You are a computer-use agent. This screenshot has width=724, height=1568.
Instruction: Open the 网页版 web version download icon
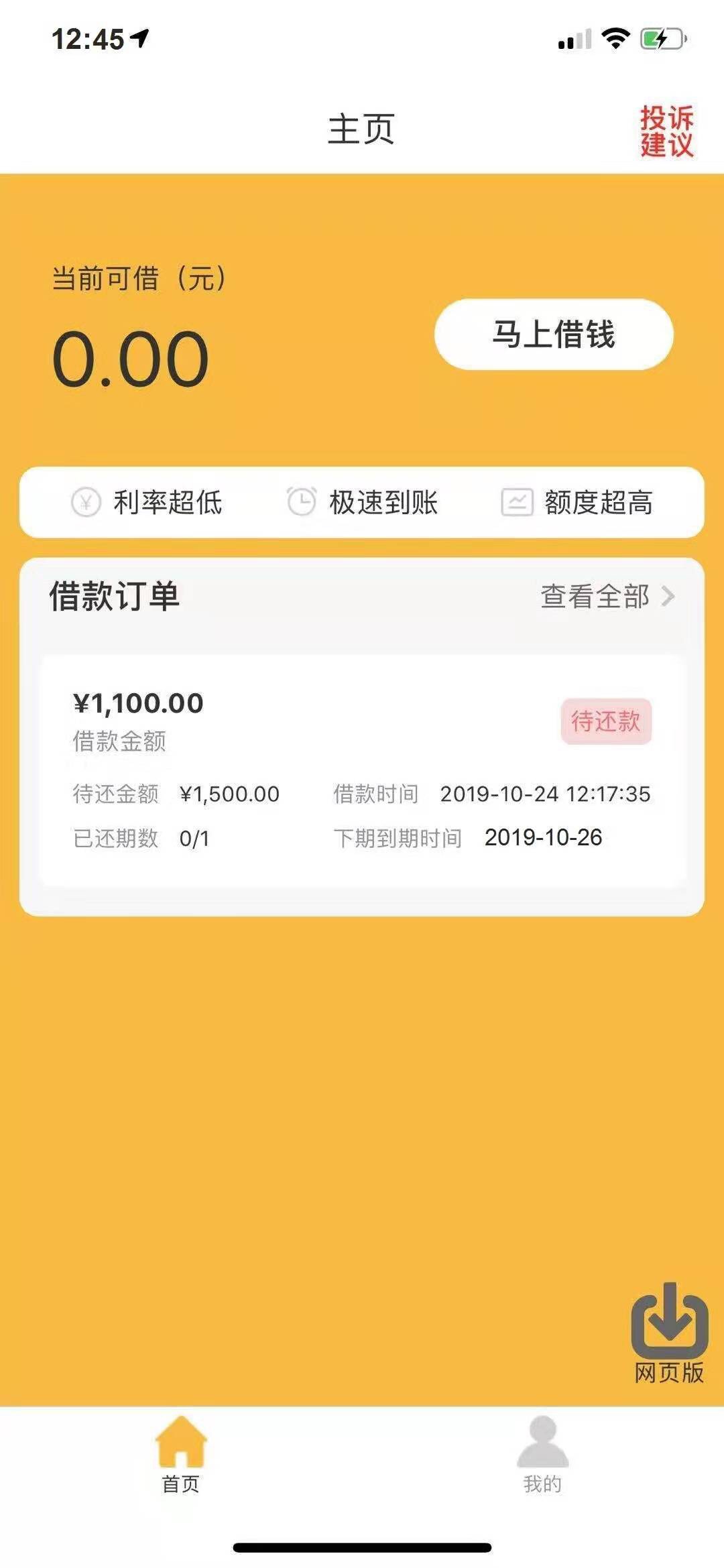click(x=669, y=1333)
